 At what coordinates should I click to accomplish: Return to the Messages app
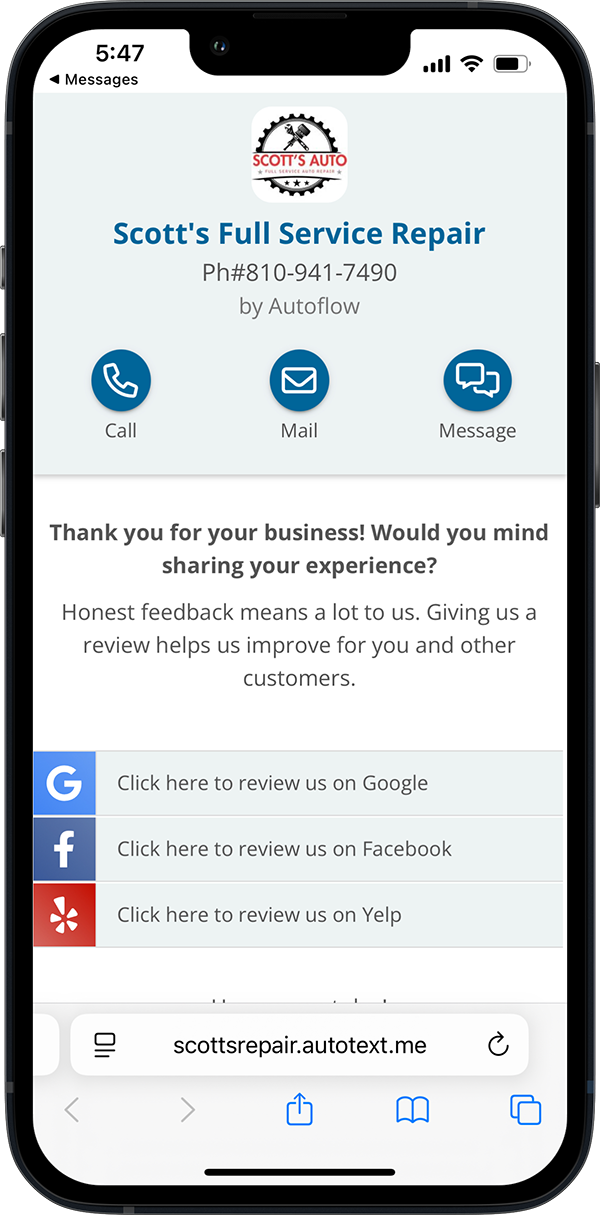click(x=93, y=80)
